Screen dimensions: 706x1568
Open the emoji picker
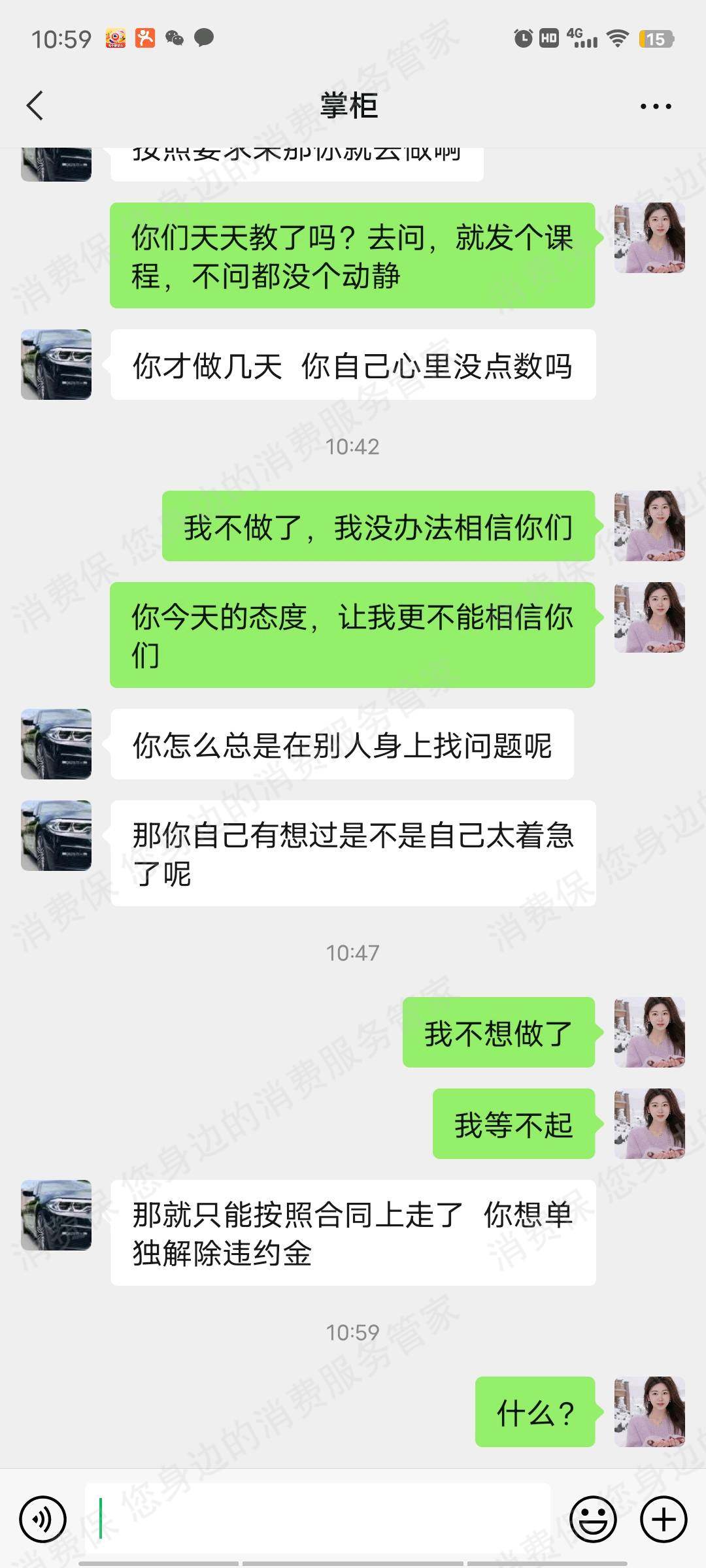tap(593, 1519)
